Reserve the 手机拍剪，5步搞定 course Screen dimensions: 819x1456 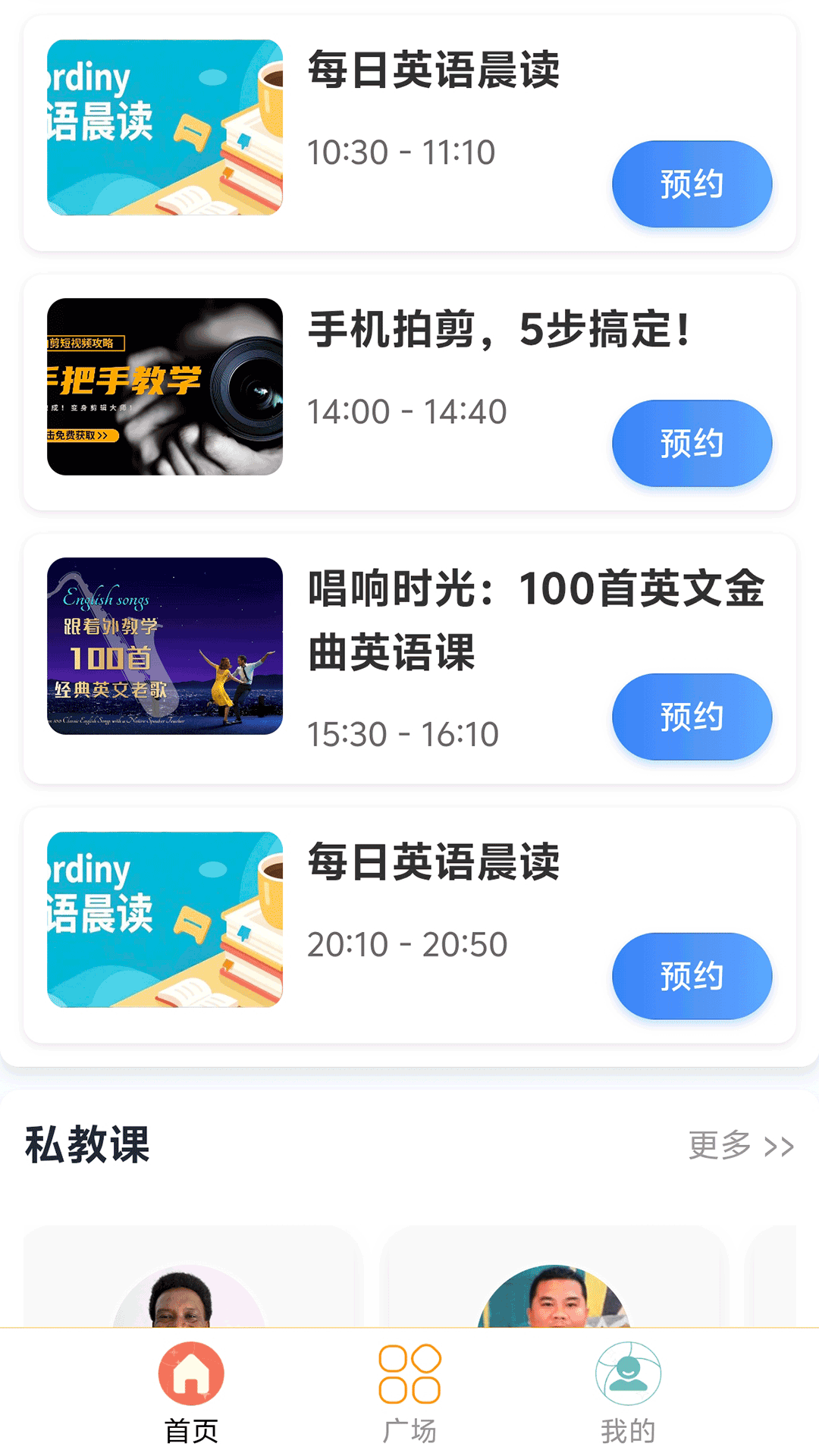(692, 443)
